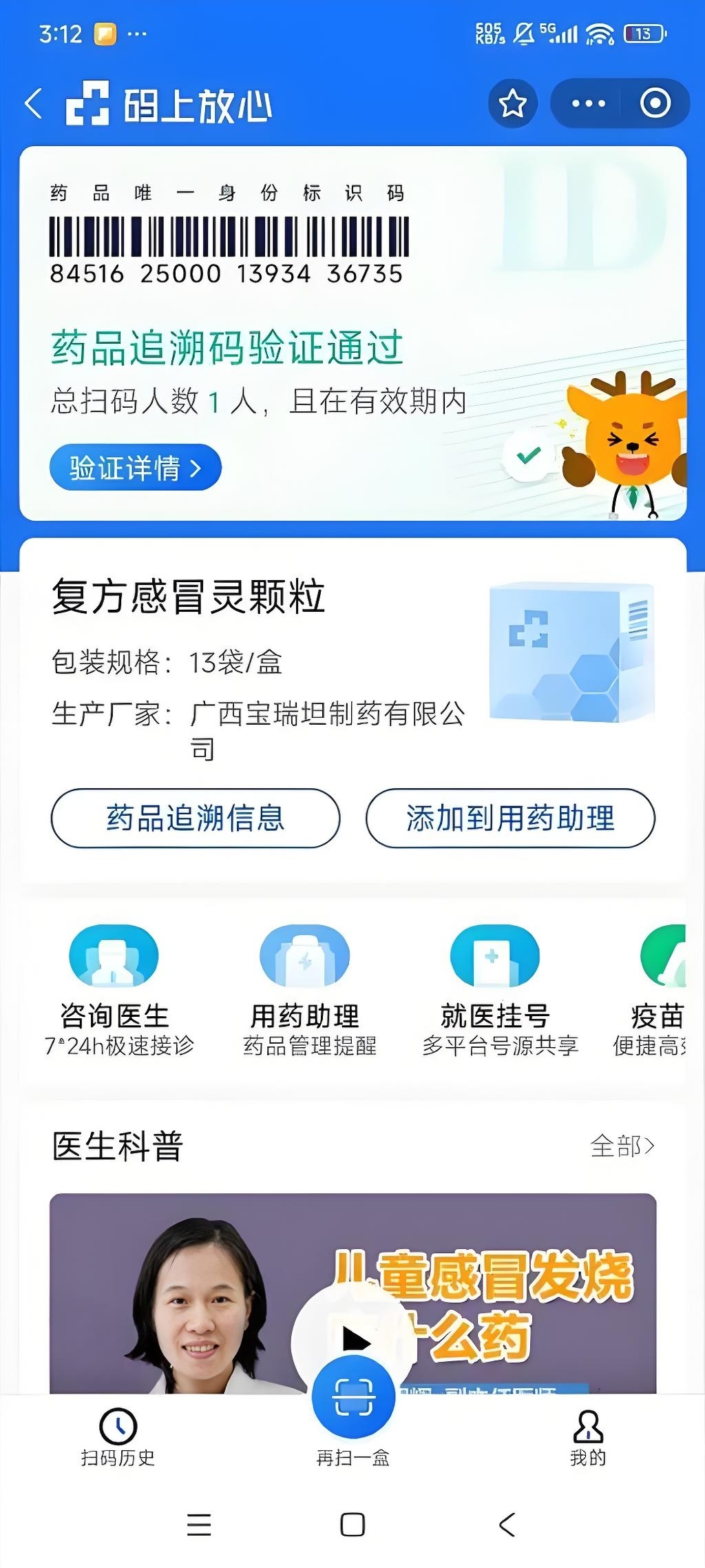Viewport: 705px width, 1568px height.
Task: View 全部 doctor science articles
Action: (622, 1146)
